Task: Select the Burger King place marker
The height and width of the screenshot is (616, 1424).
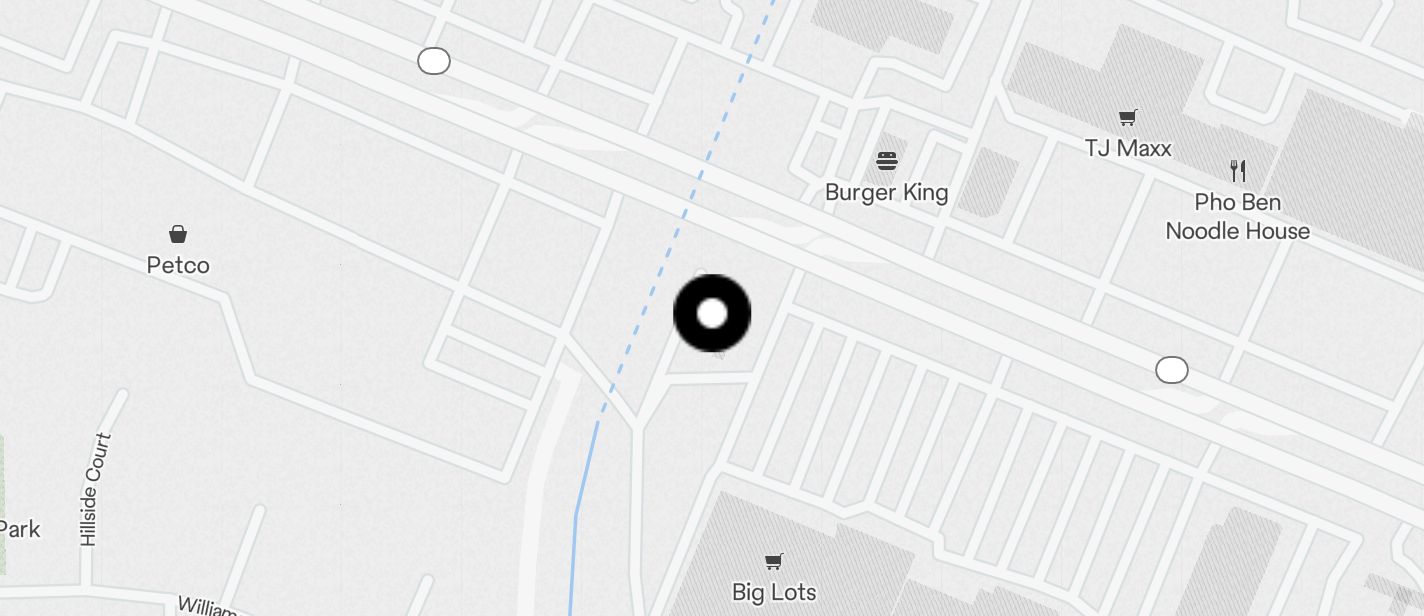Action: [886, 161]
